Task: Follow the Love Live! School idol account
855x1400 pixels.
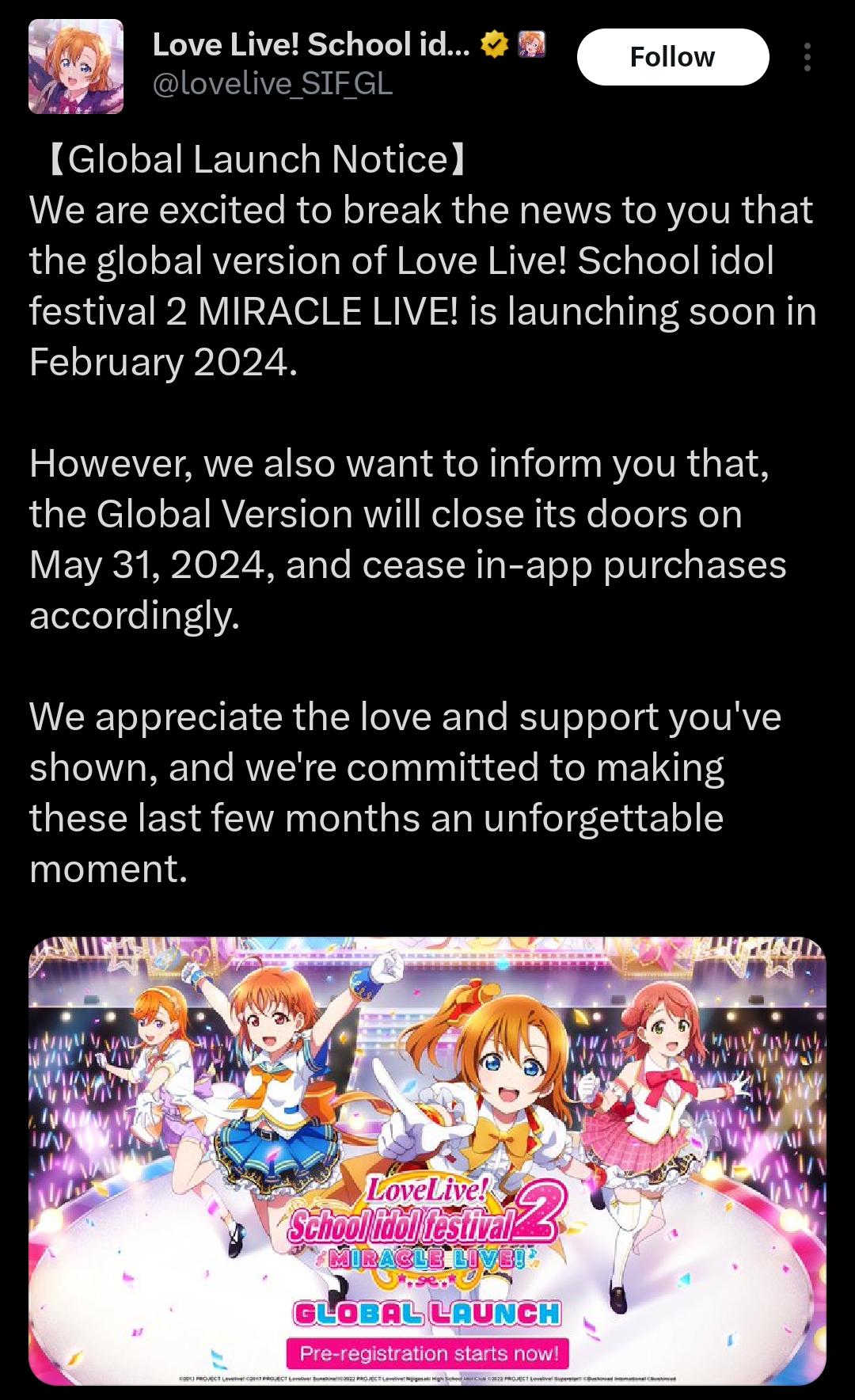Action: coord(672,57)
